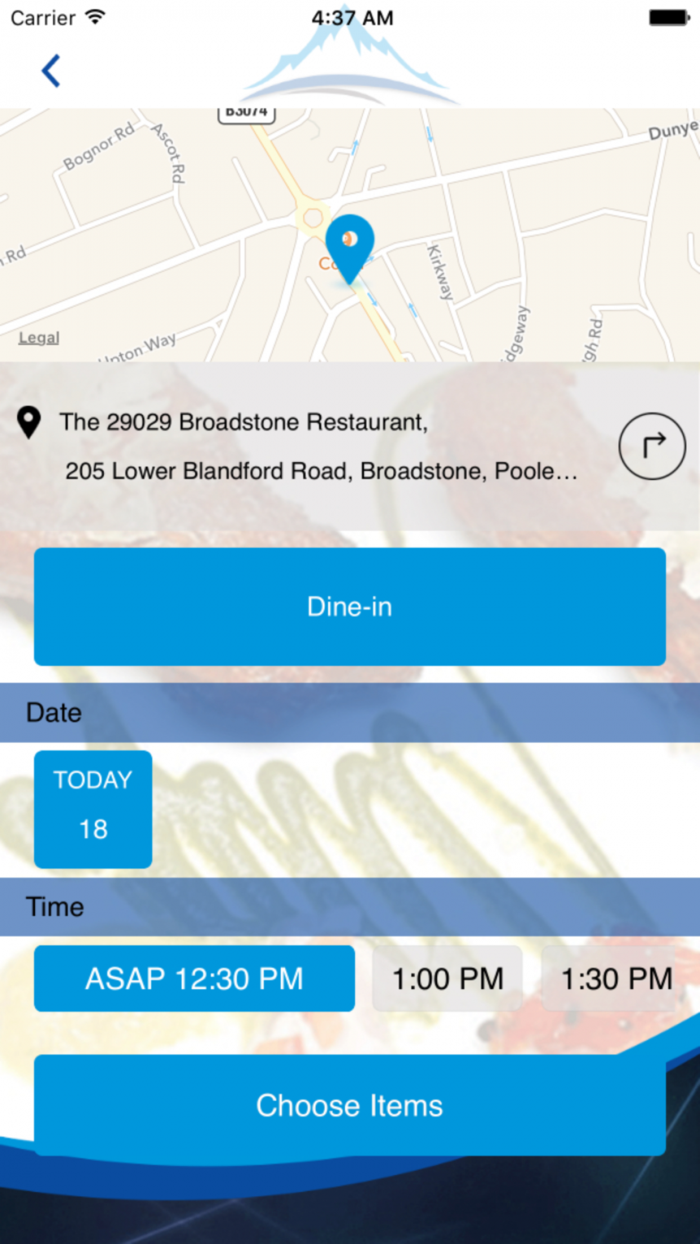Viewport: 700px width, 1244px height.
Task: Tap the Dine-in button
Action: pos(350,606)
